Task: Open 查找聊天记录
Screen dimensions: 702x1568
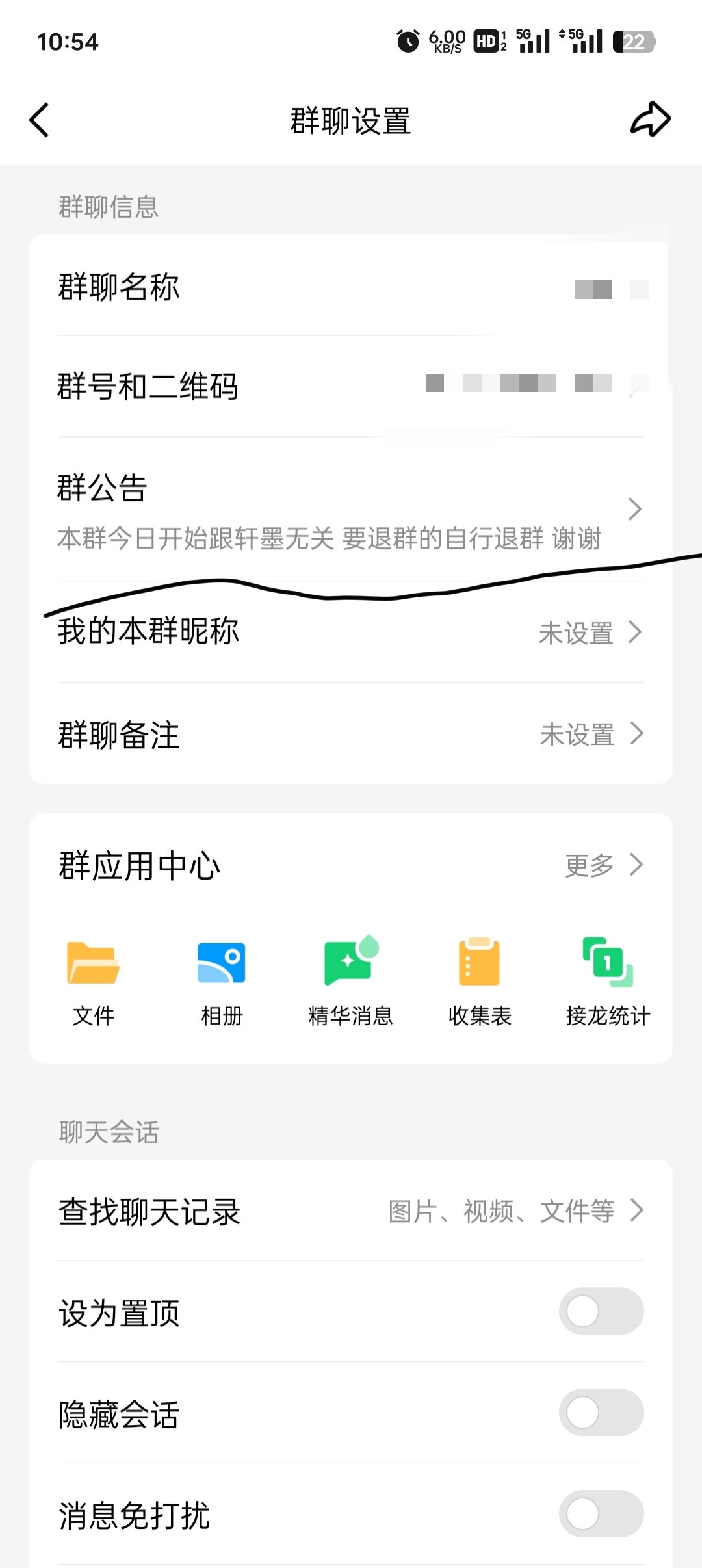Action: click(x=351, y=1211)
